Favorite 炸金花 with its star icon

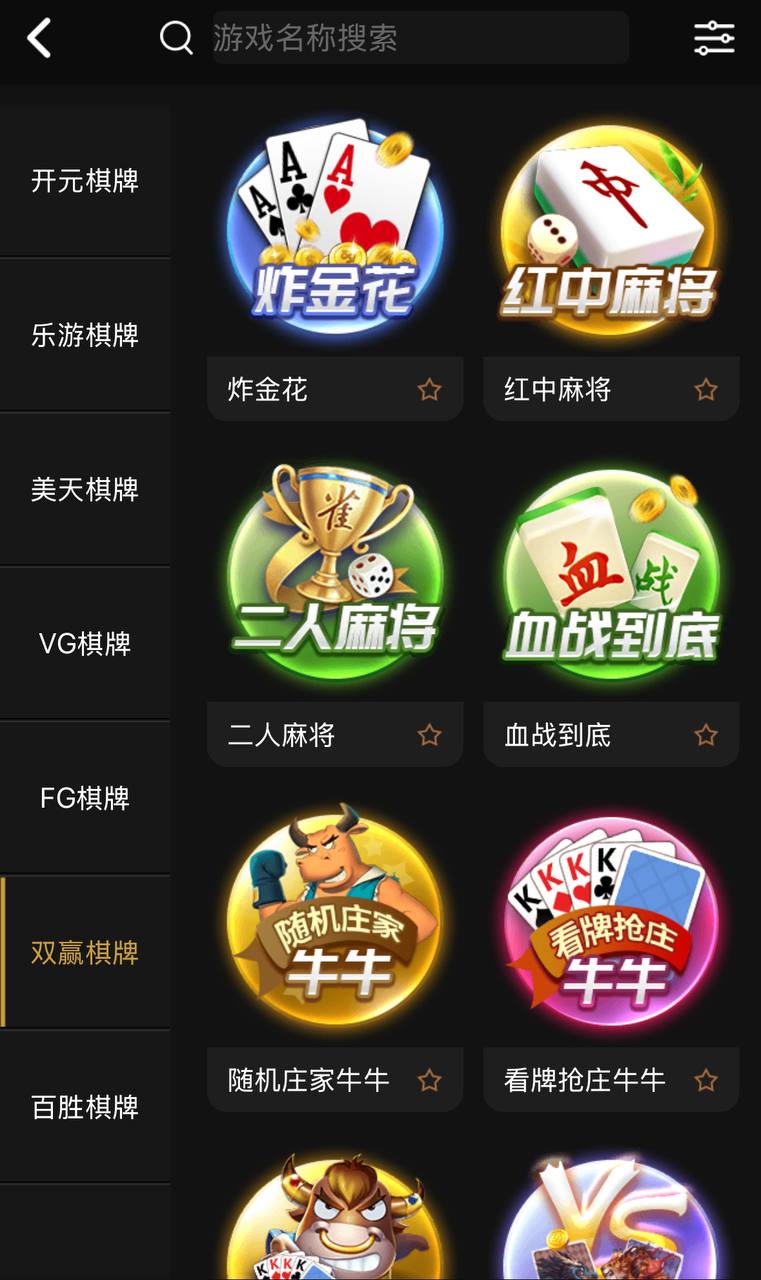[429, 390]
